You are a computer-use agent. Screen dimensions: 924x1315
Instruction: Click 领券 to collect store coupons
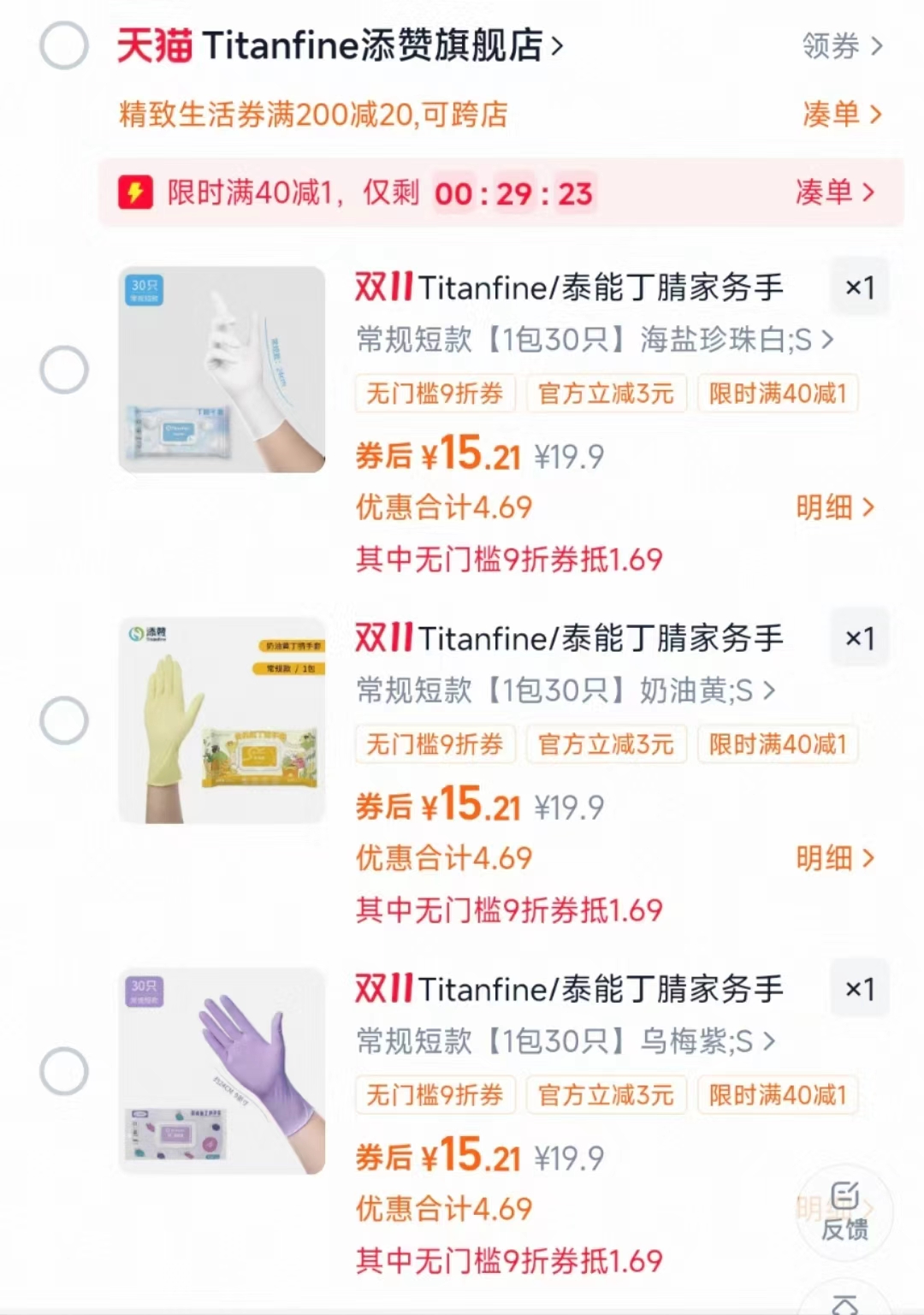pyautogui.click(x=834, y=47)
